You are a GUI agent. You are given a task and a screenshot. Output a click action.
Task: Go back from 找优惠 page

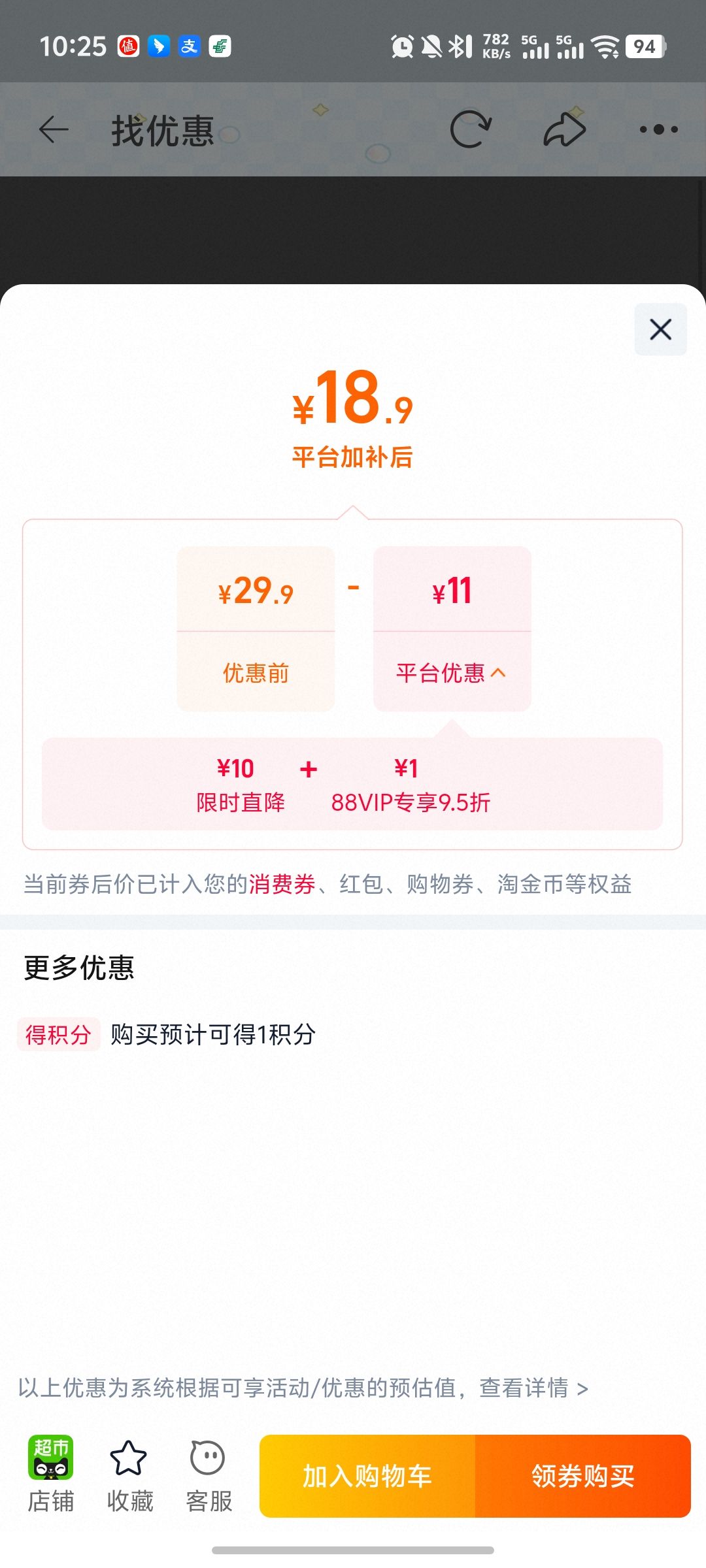click(x=54, y=129)
